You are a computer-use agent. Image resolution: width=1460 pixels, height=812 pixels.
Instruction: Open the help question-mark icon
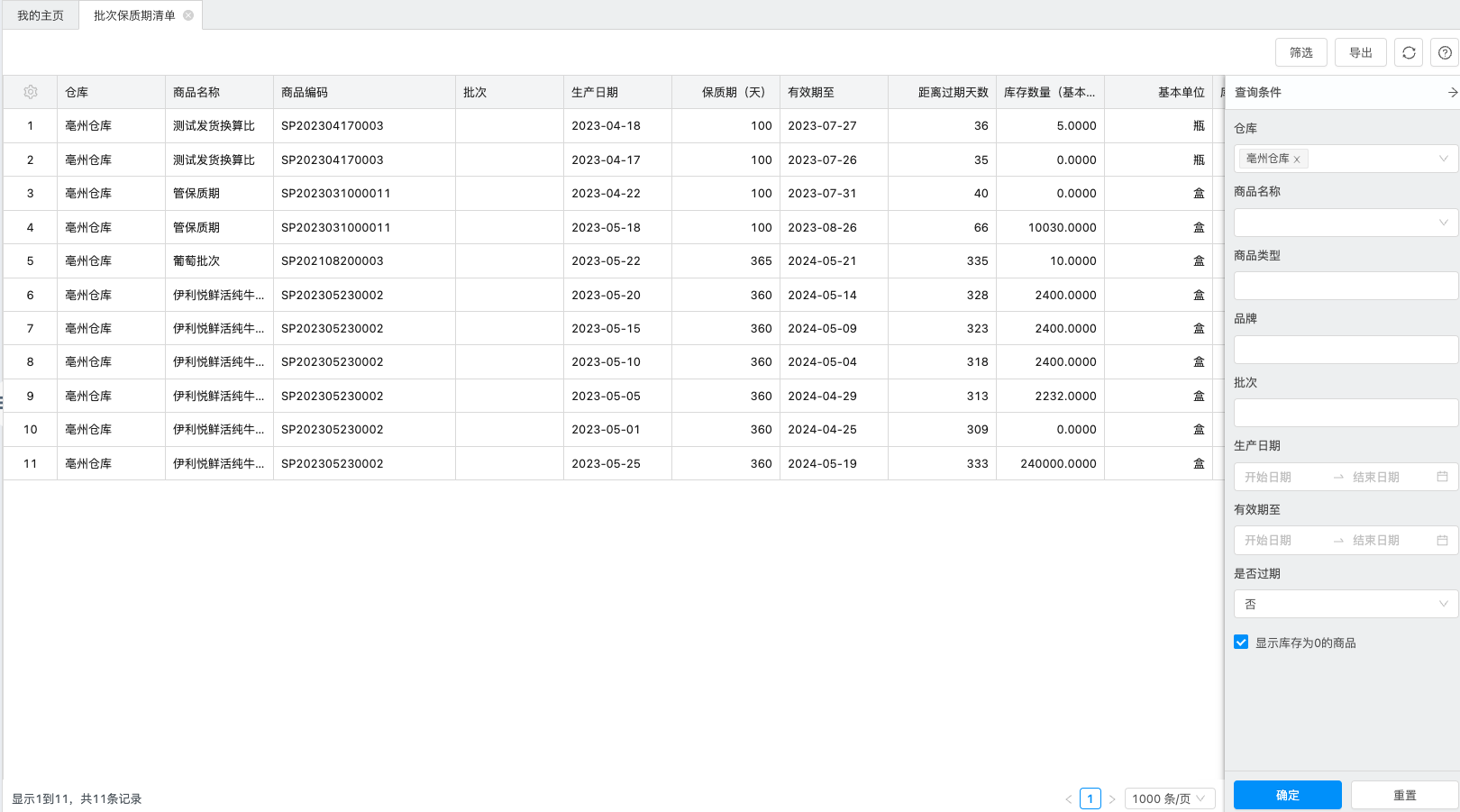click(1445, 53)
